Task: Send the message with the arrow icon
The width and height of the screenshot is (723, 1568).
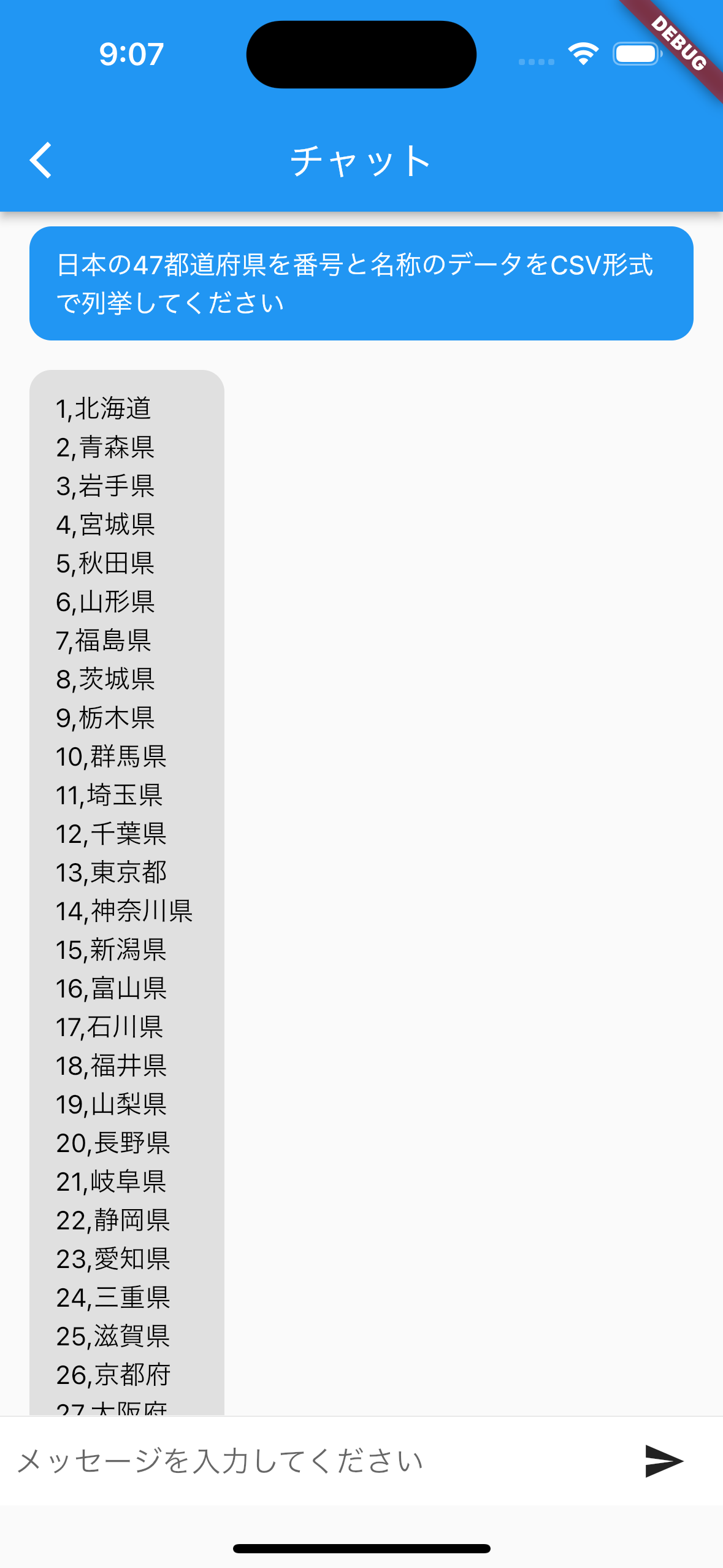Action: (x=664, y=1461)
